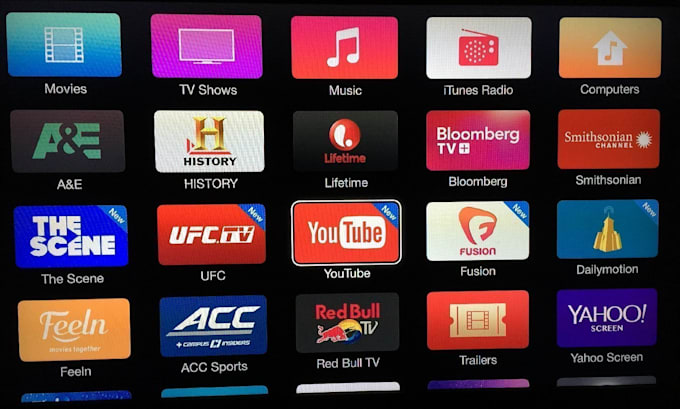Screen dimensions: 680x409
Task: Select the Smithsonian Channel
Action: coord(608,139)
